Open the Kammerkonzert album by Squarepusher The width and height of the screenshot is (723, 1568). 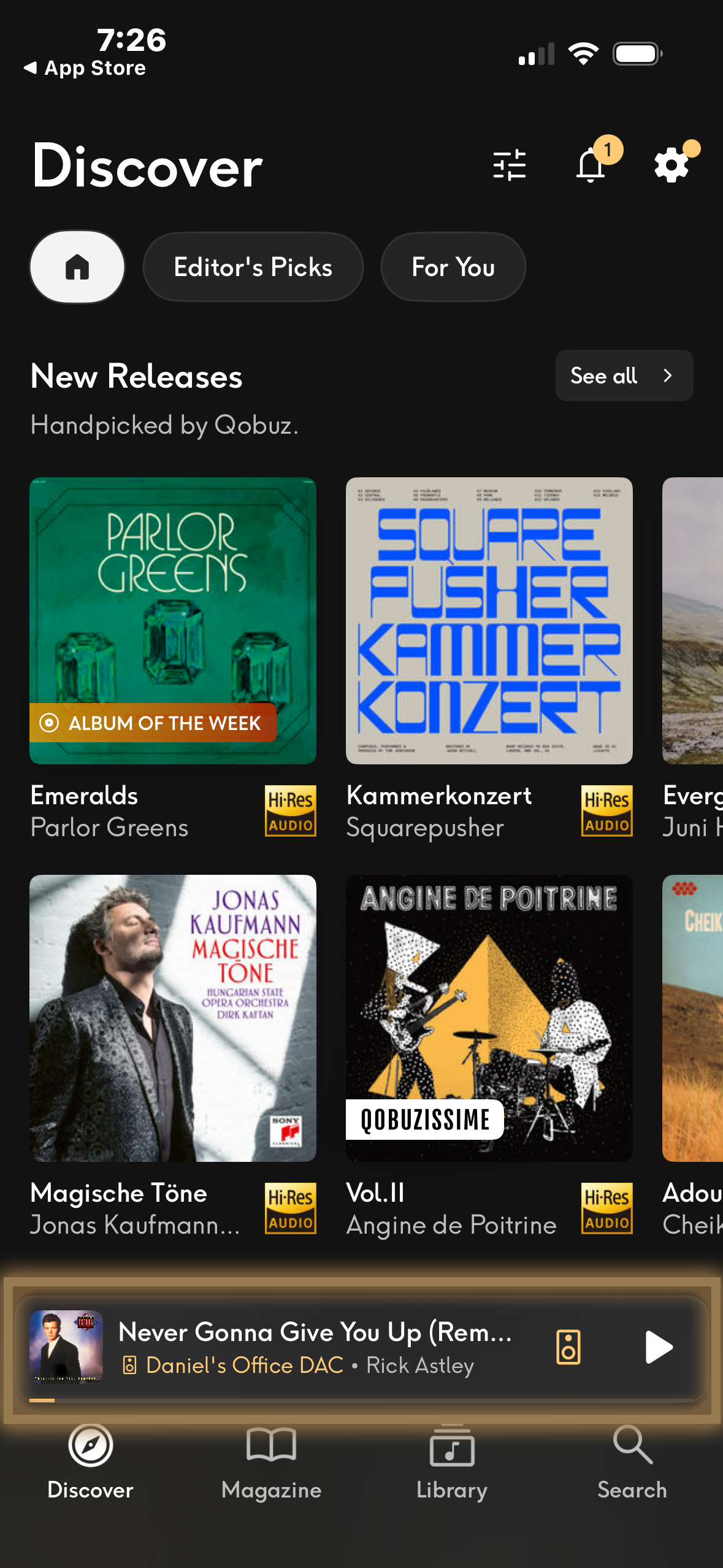pos(489,620)
